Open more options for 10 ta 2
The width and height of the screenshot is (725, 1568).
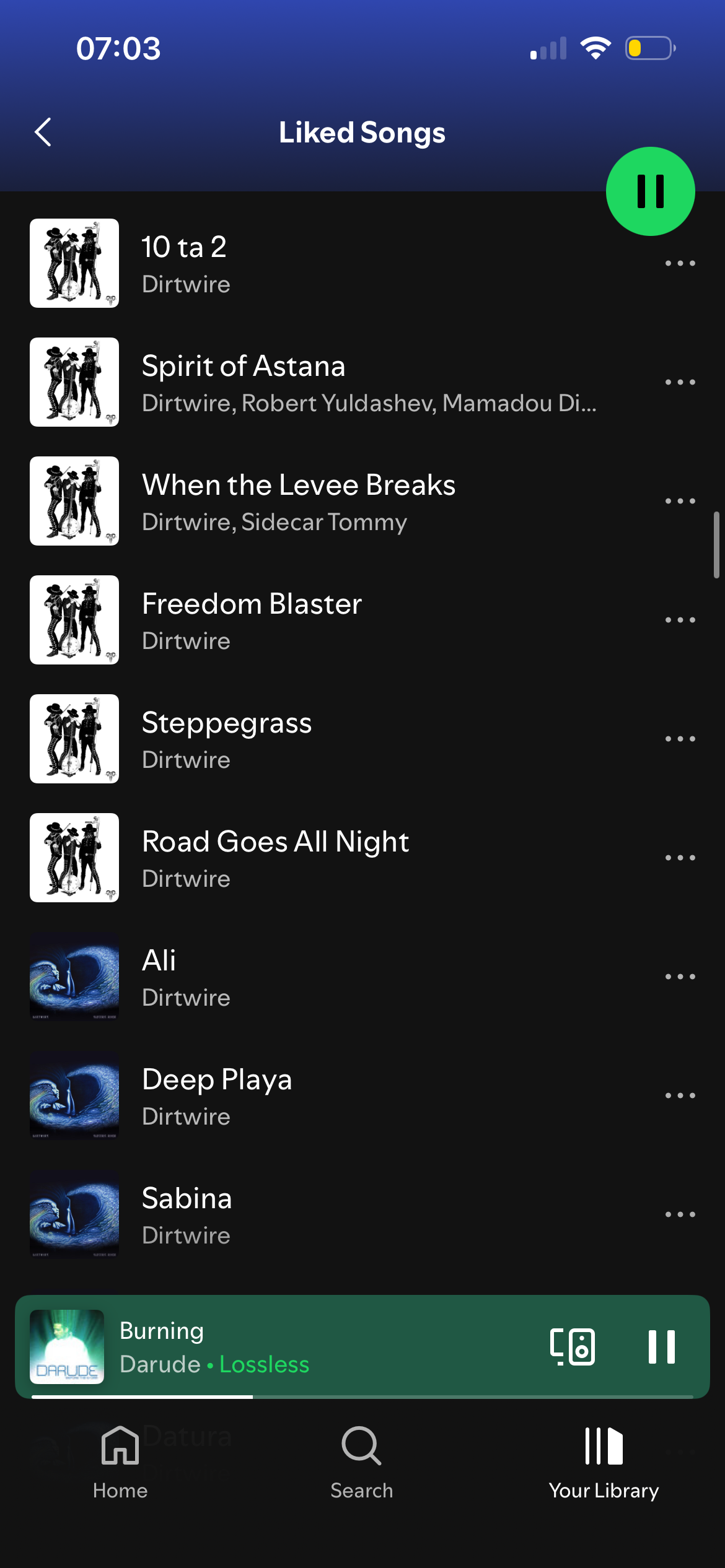[680, 264]
